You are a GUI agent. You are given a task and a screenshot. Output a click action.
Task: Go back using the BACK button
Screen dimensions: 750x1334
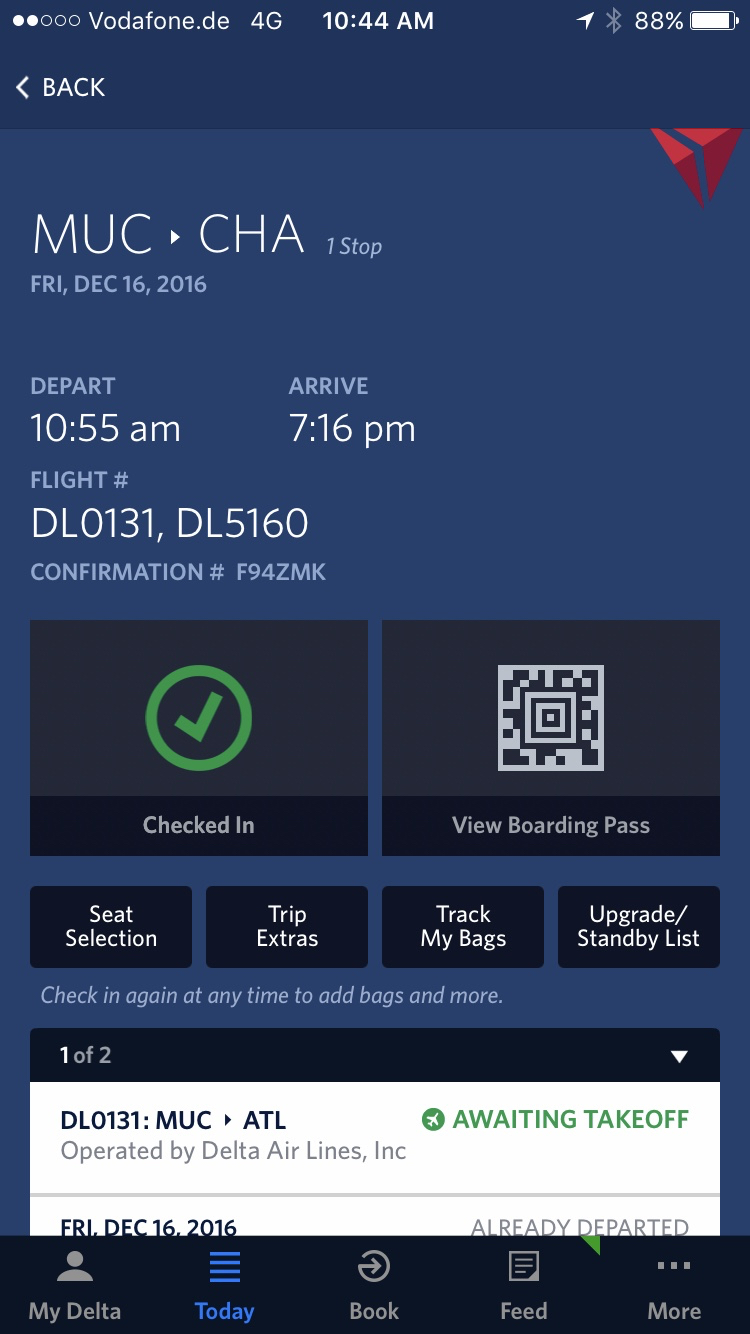point(60,88)
